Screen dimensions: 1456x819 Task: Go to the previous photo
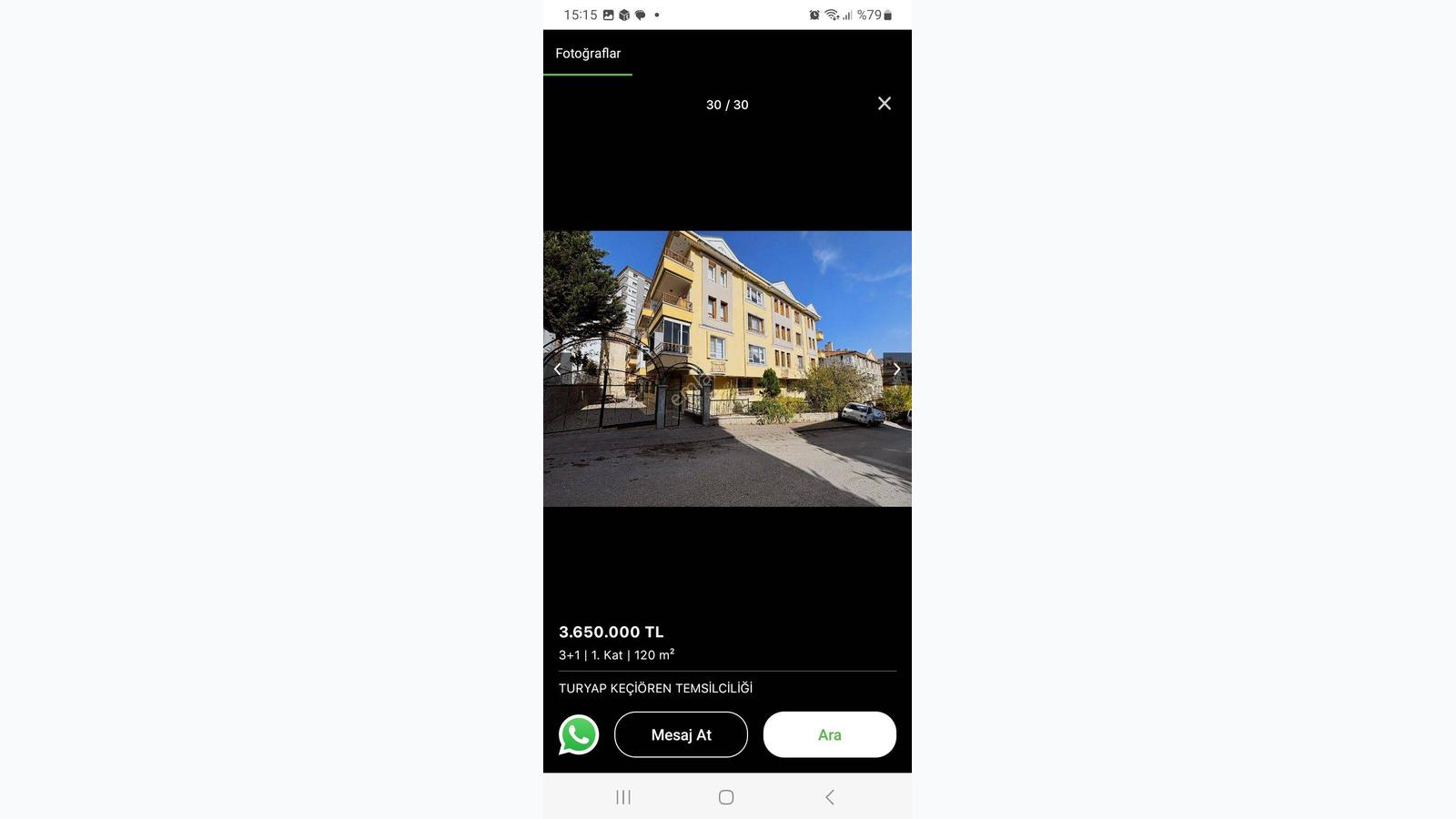coord(558,369)
